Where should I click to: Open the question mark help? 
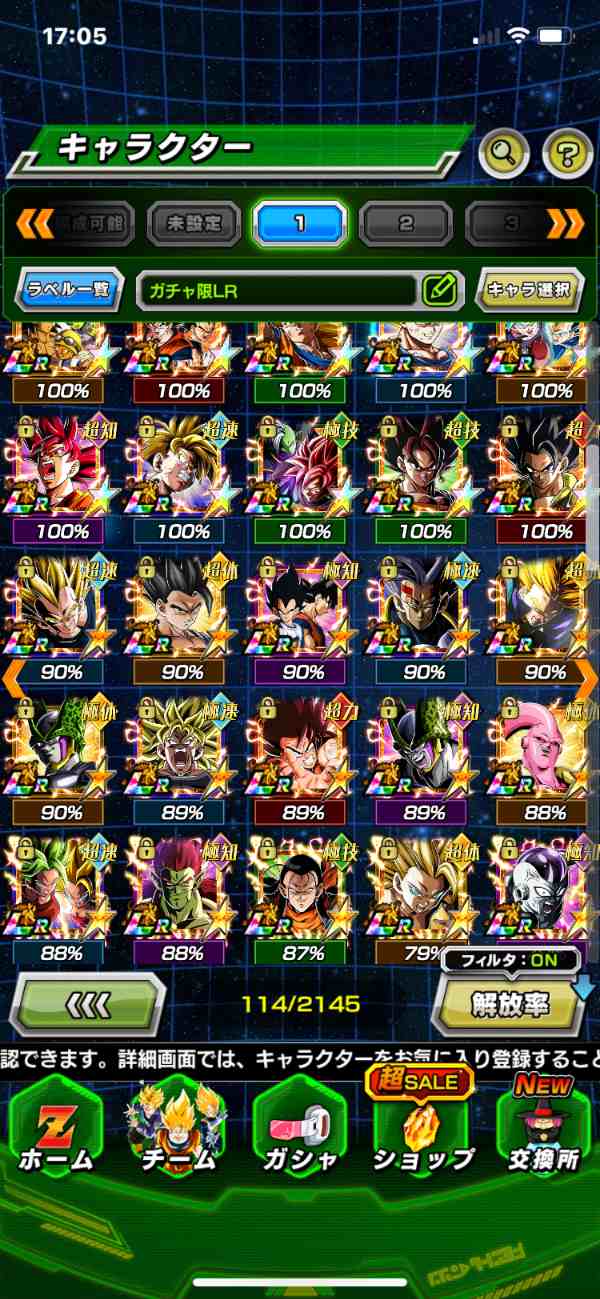(567, 153)
